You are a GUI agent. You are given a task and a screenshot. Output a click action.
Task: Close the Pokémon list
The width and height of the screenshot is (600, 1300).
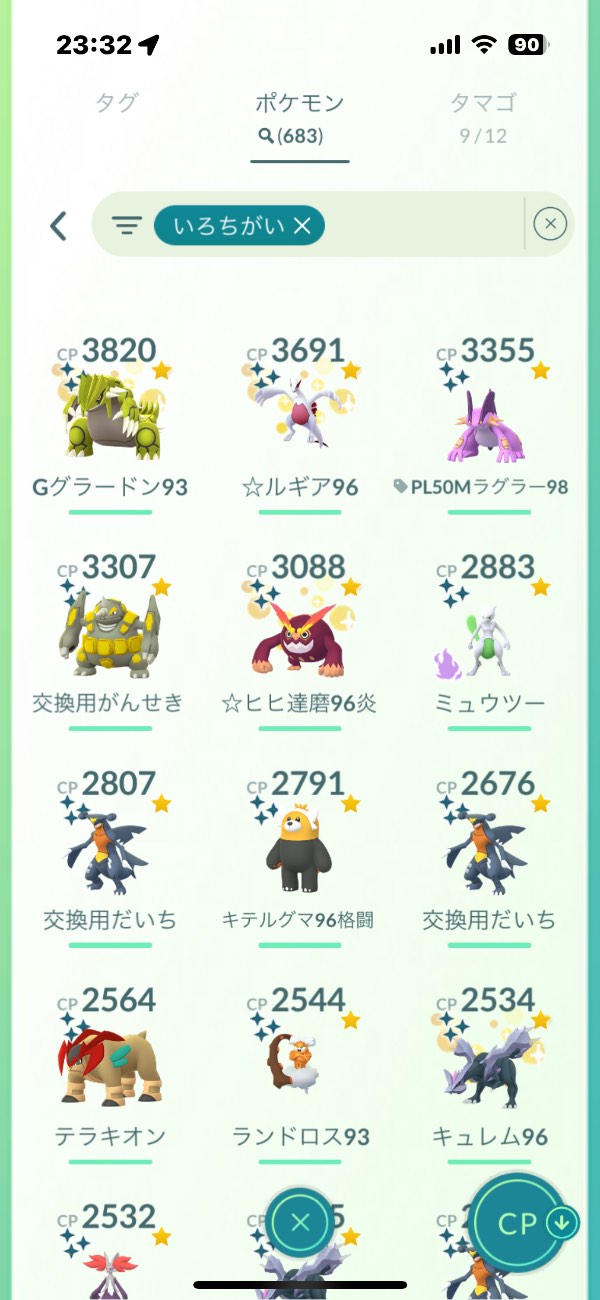(300, 1222)
